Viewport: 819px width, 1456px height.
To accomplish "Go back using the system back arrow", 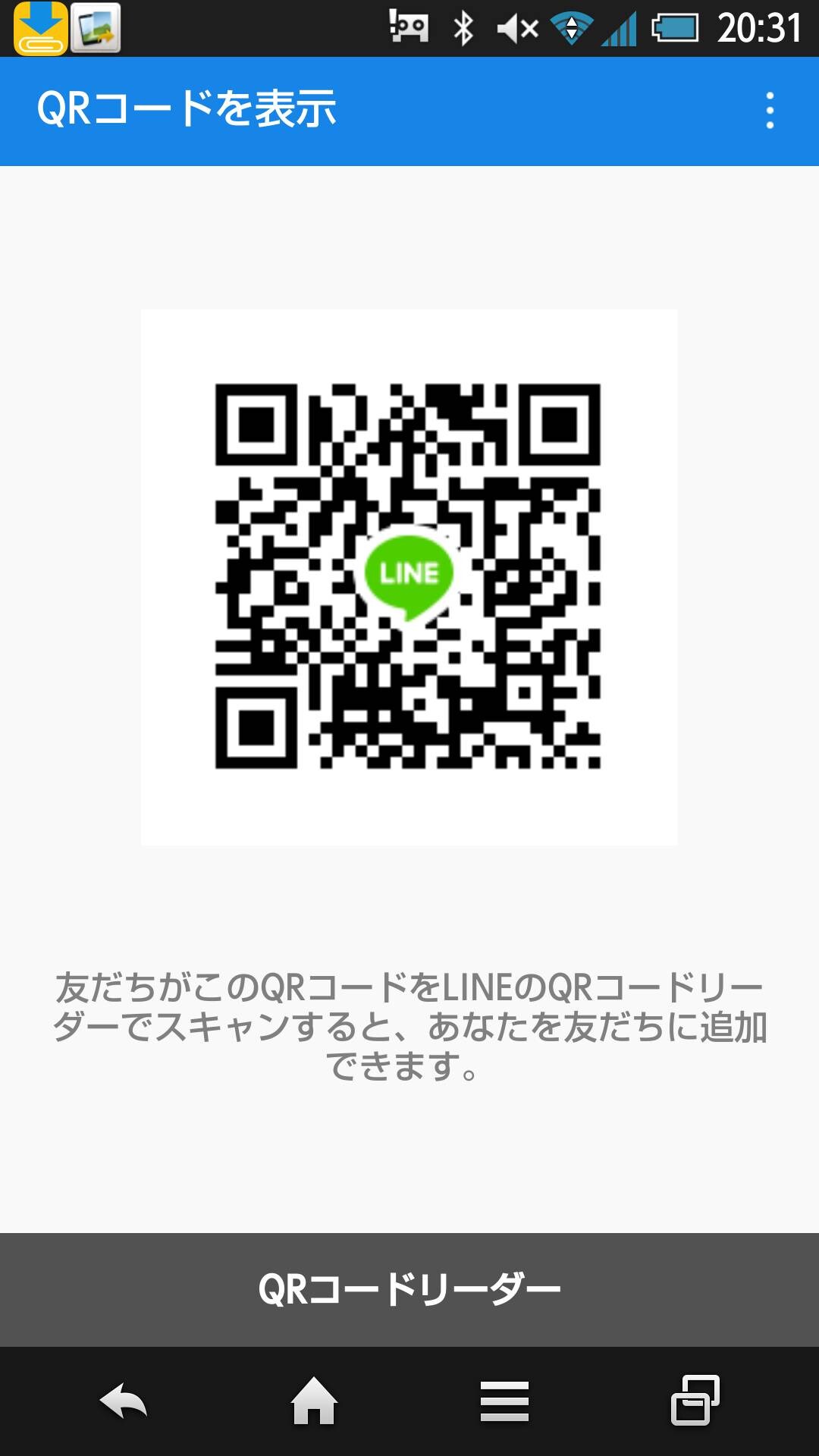I will pos(124,1401).
